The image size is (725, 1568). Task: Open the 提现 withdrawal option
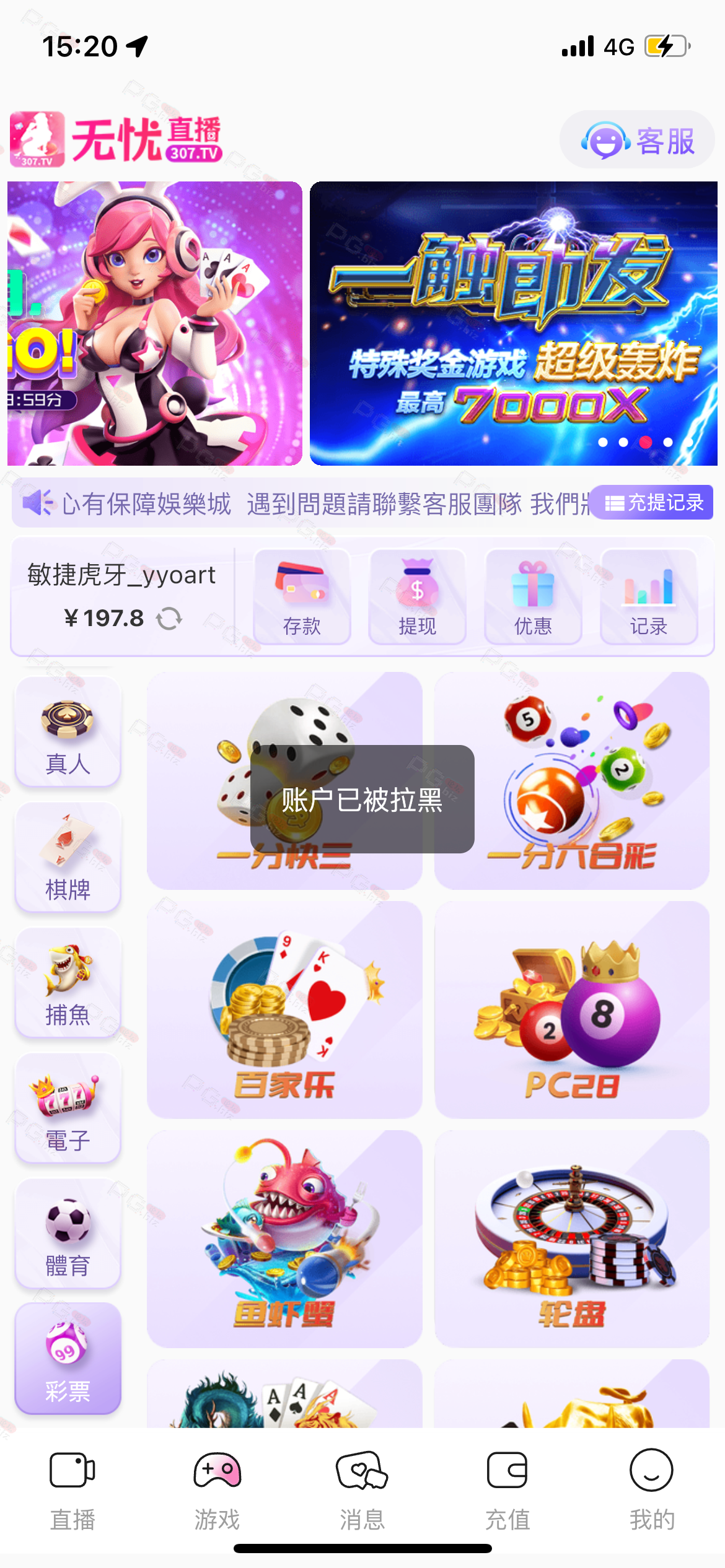pos(417,597)
